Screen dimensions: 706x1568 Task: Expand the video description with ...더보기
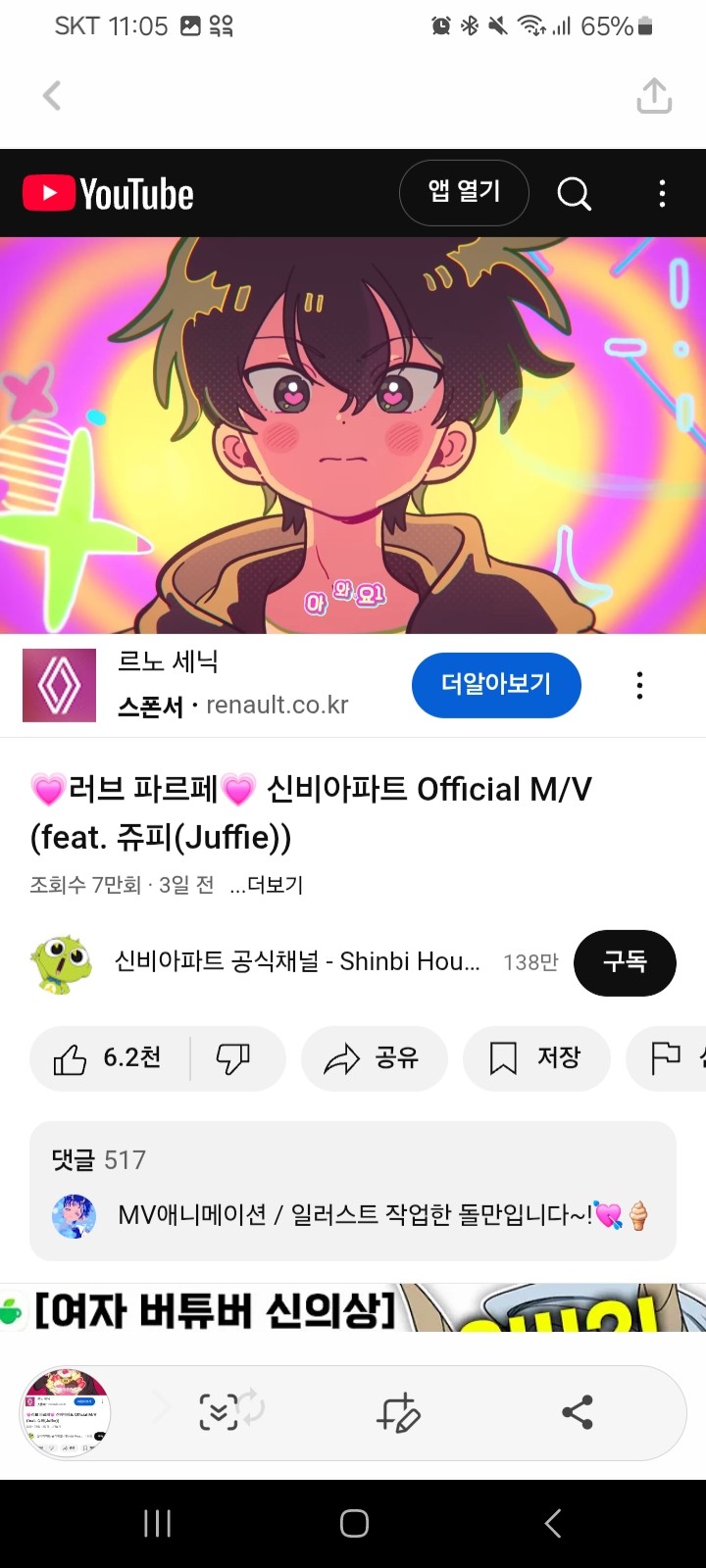[267, 885]
